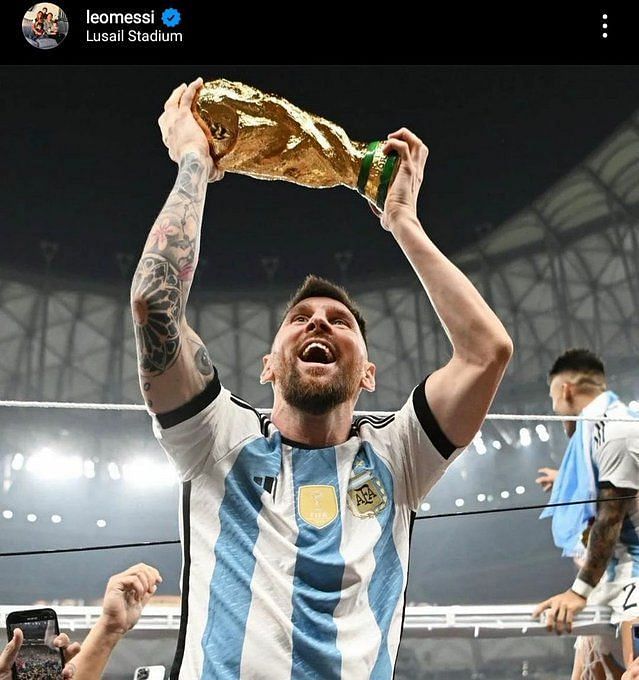Open the post's three-dot options menu

[x=604, y=26]
